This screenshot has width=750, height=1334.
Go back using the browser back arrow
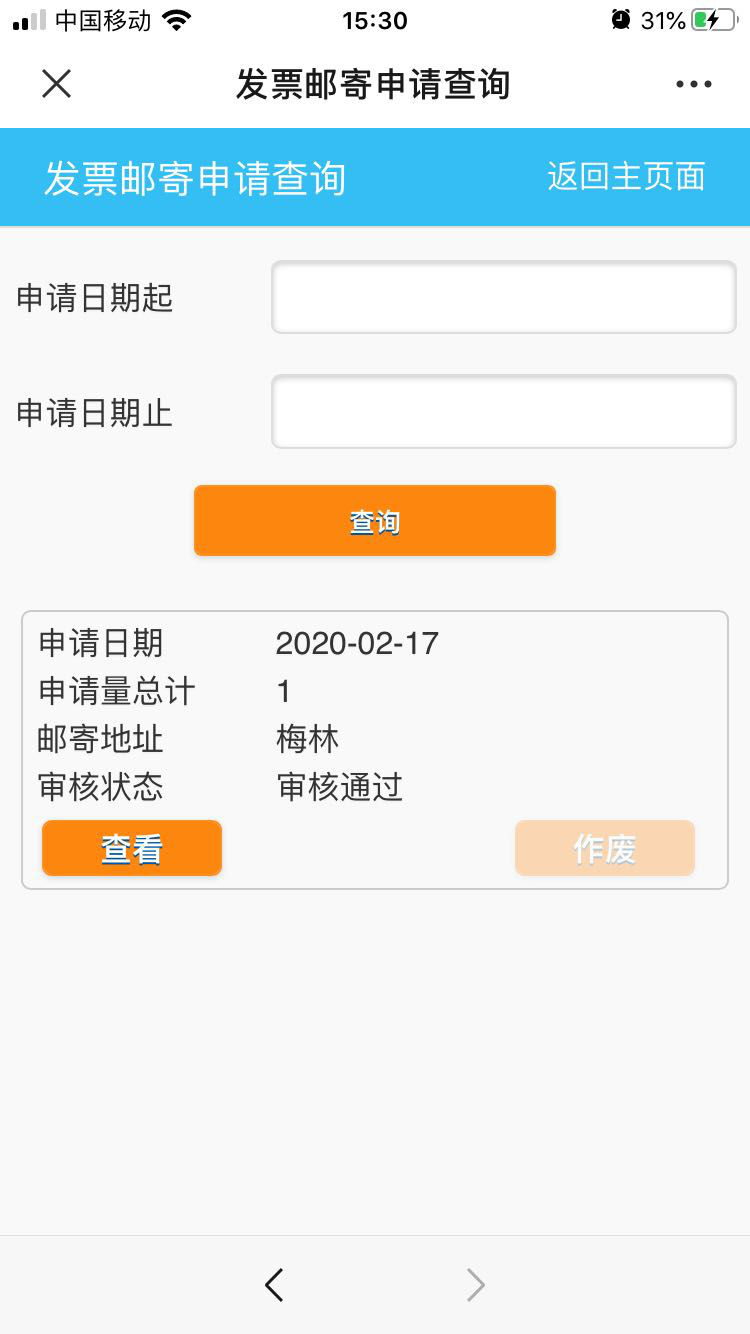[x=274, y=1285]
